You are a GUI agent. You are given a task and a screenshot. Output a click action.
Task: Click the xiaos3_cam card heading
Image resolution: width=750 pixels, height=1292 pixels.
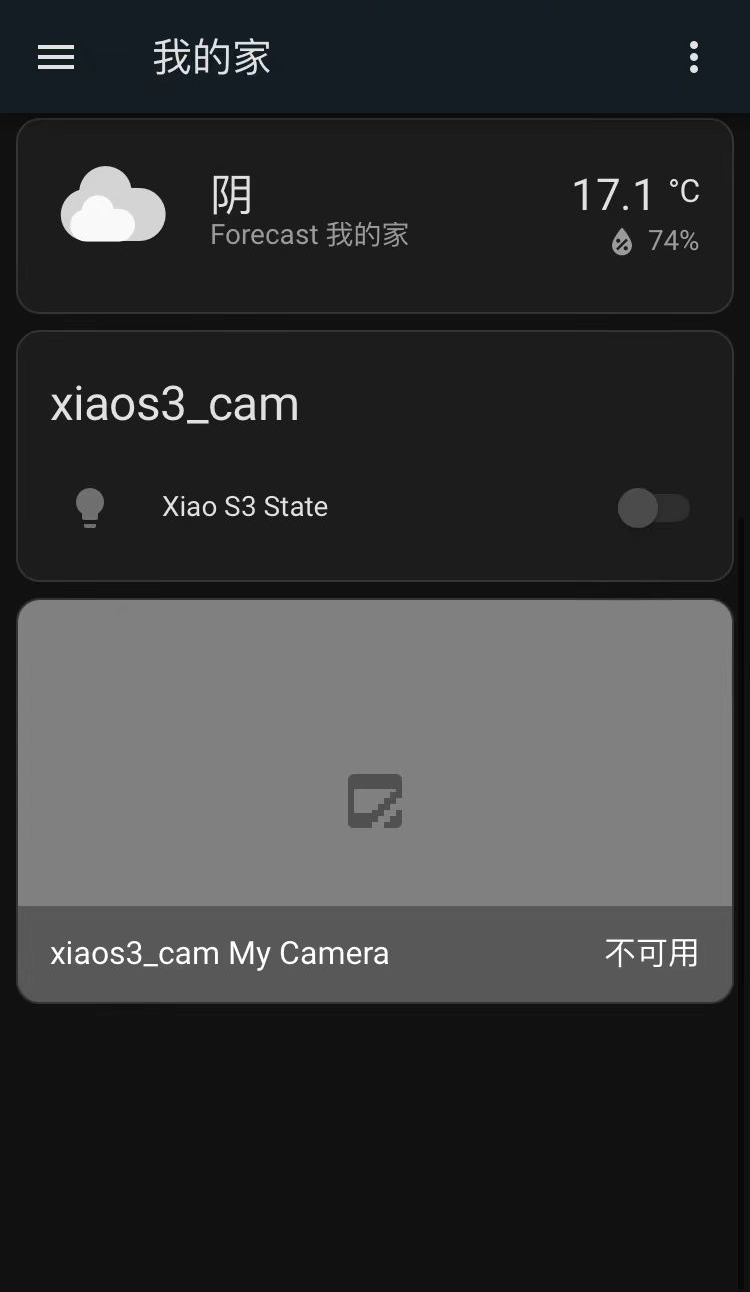point(175,403)
